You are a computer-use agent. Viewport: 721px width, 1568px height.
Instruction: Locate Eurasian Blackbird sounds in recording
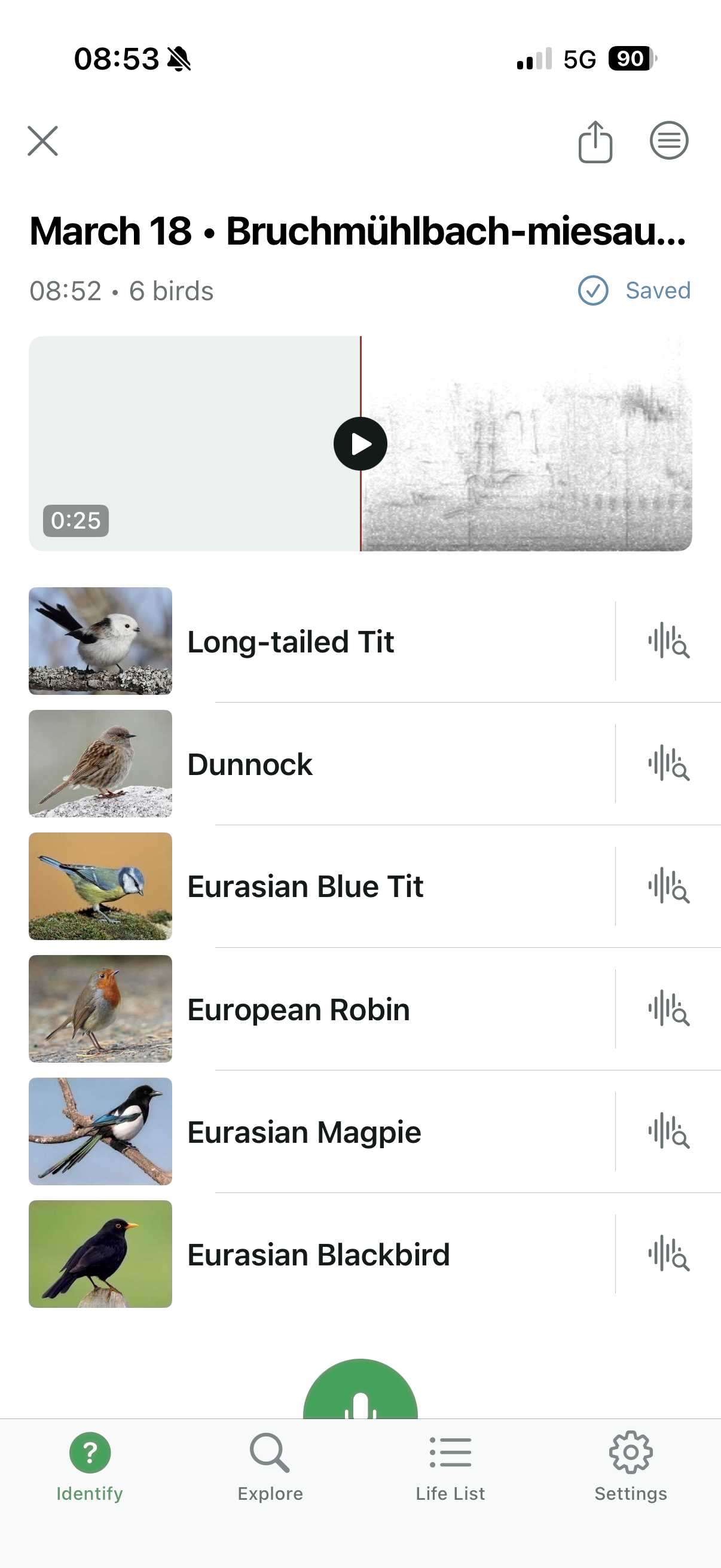click(x=667, y=1255)
